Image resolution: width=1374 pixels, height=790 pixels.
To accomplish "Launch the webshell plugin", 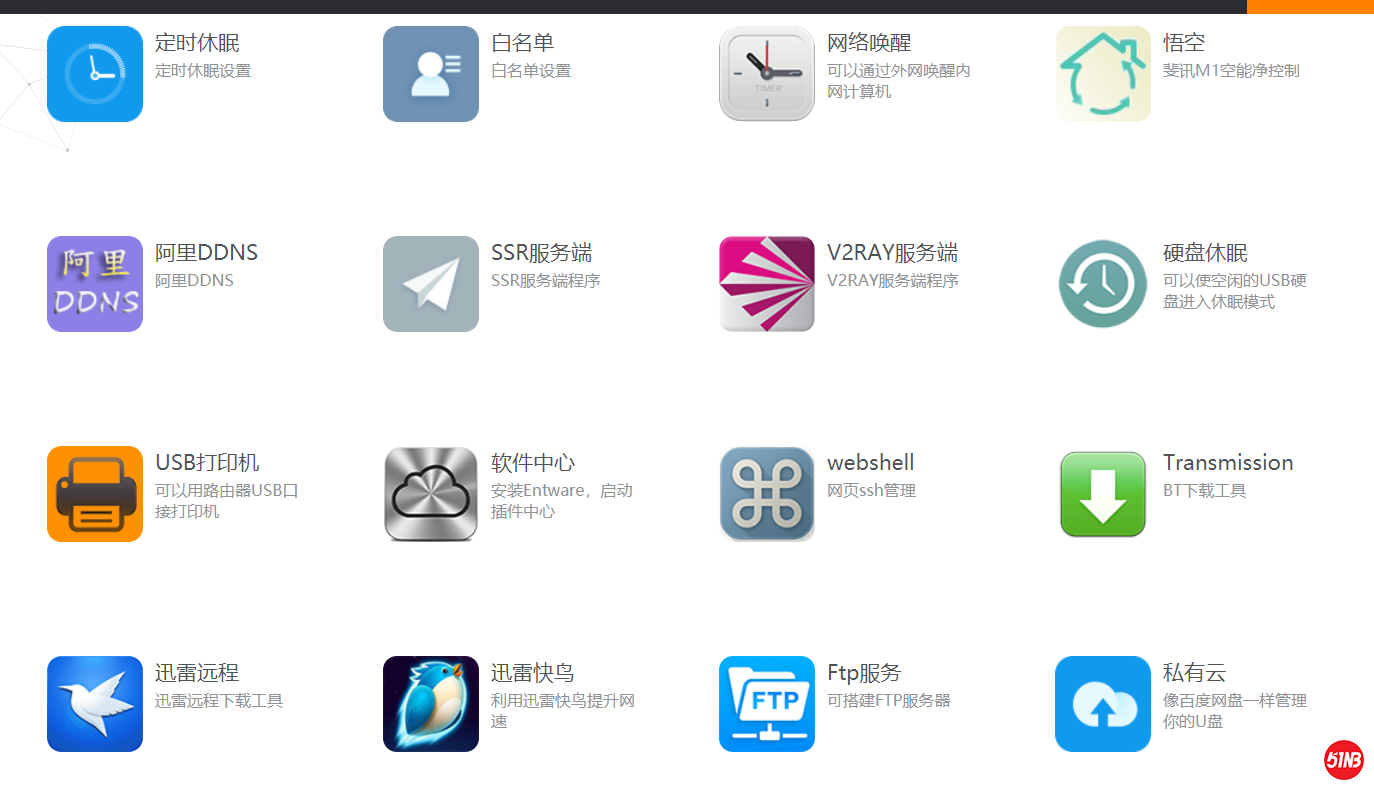I will tap(767, 494).
